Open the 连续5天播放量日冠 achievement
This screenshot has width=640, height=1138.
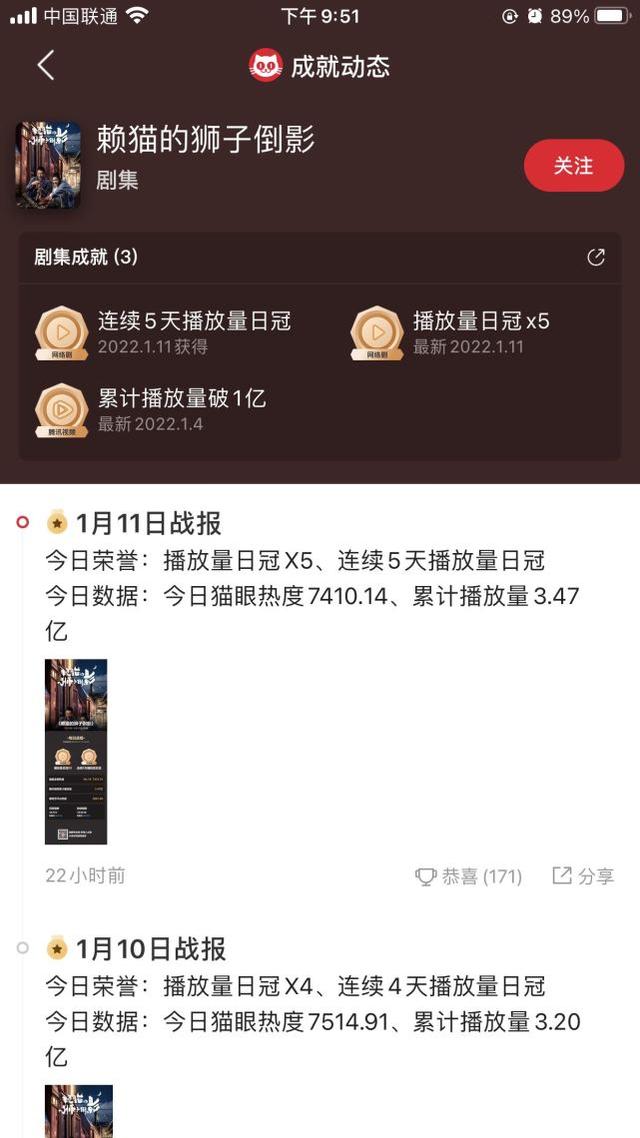pos(165,333)
